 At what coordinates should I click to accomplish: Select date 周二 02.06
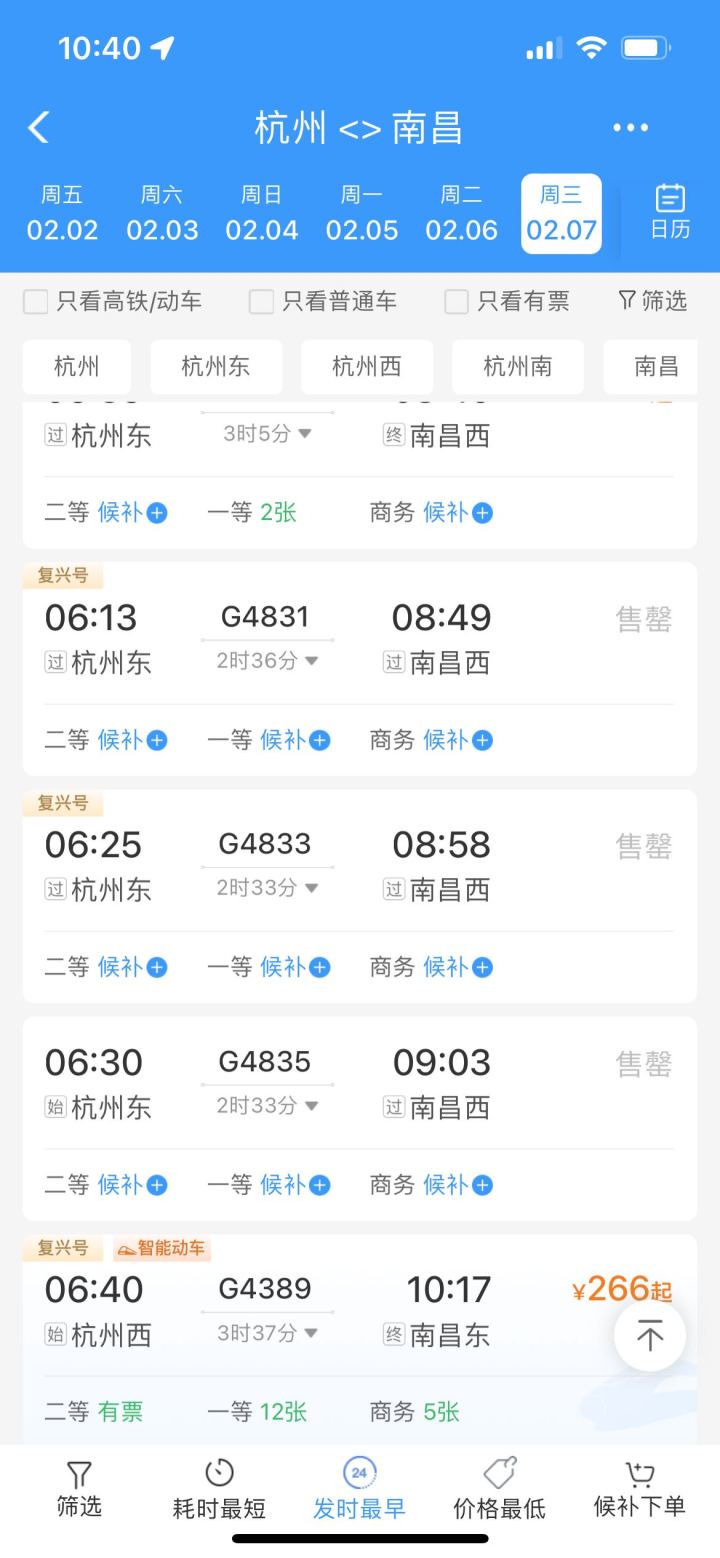tap(461, 214)
